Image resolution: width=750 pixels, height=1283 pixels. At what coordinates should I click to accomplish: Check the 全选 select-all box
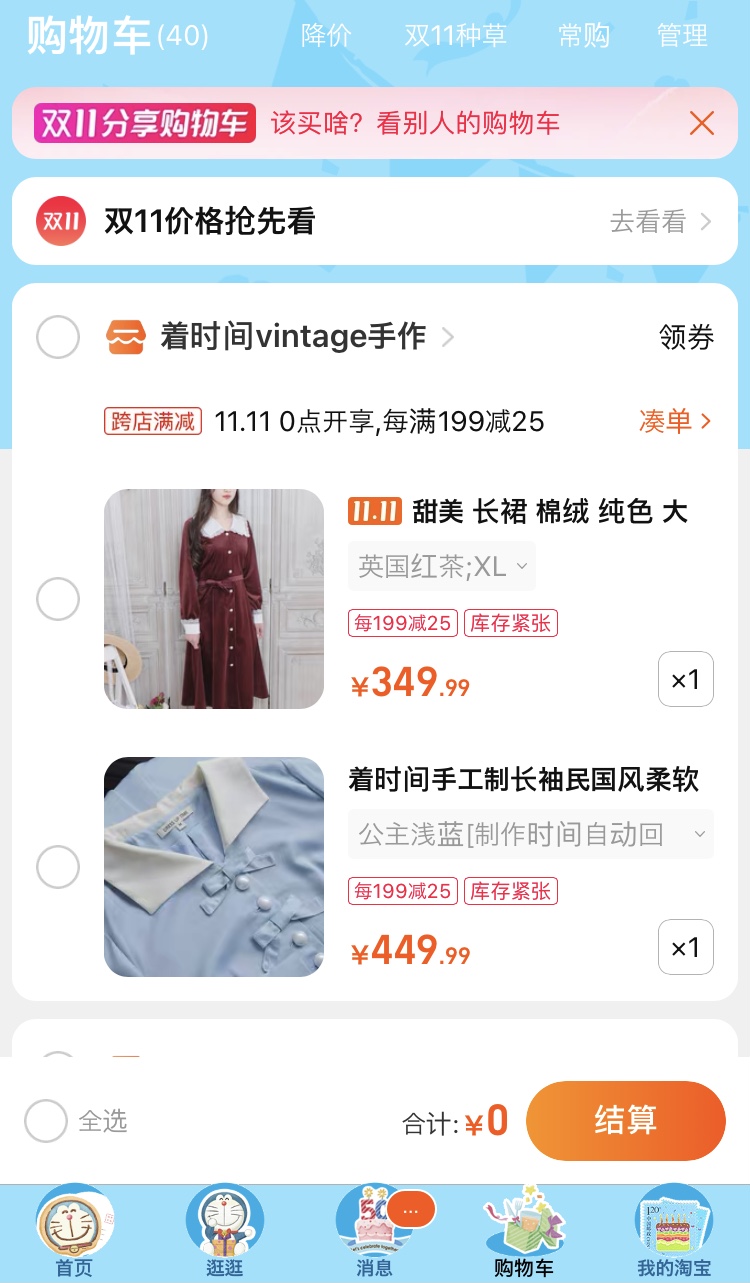(46, 1121)
